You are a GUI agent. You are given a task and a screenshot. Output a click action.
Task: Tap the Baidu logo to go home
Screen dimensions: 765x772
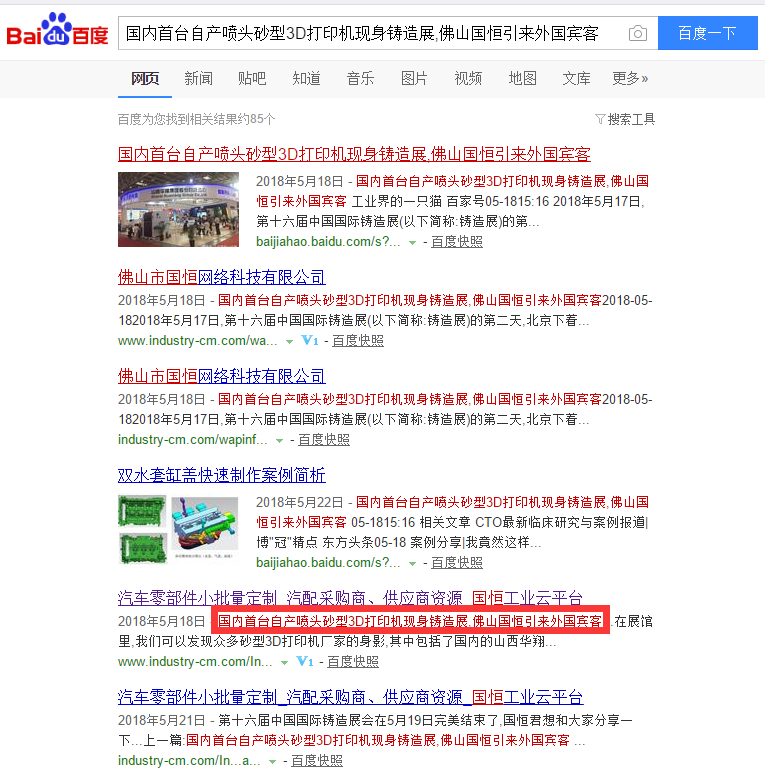(x=57, y=32)
